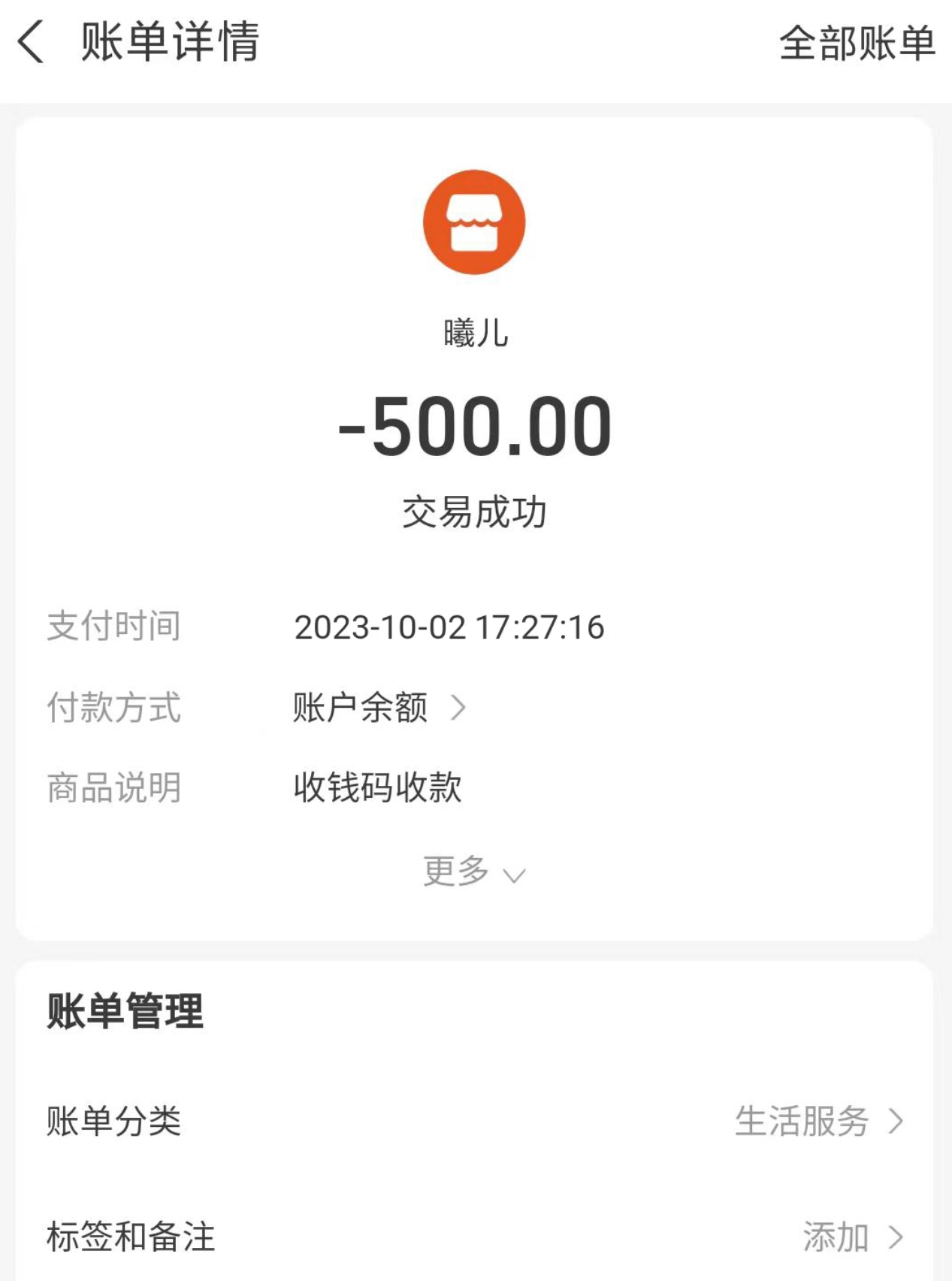Click the arrow after 生活服务

pos(899,1122)
